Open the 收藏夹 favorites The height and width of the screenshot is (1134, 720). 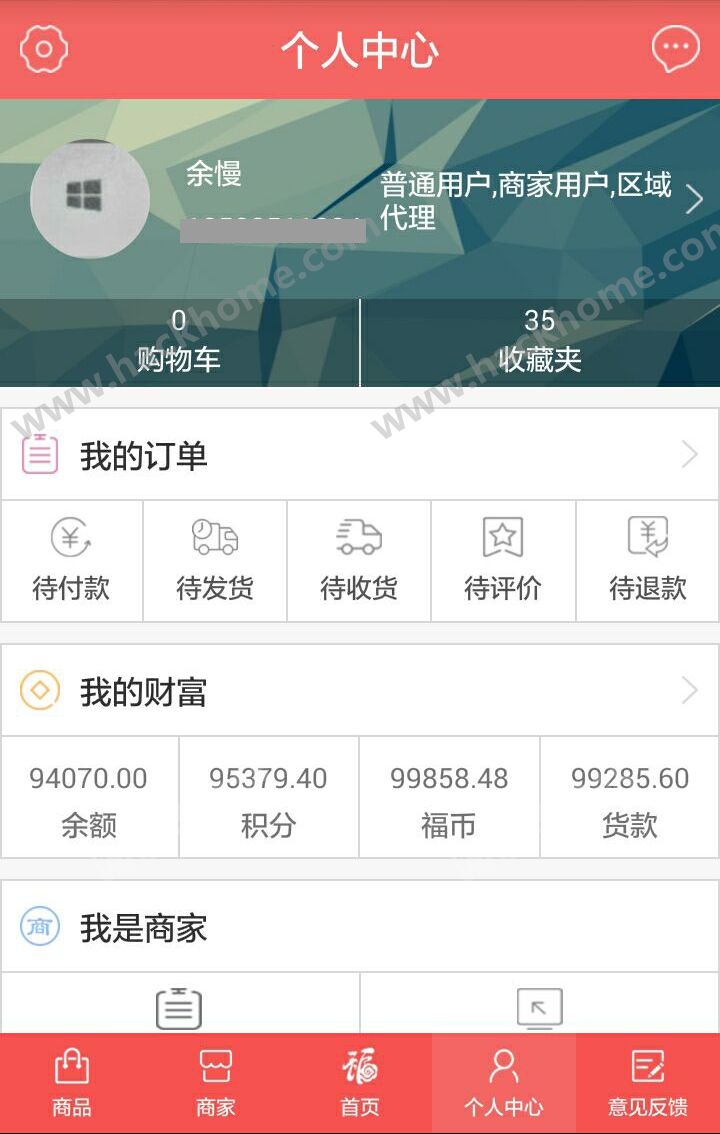click(540, 341)
